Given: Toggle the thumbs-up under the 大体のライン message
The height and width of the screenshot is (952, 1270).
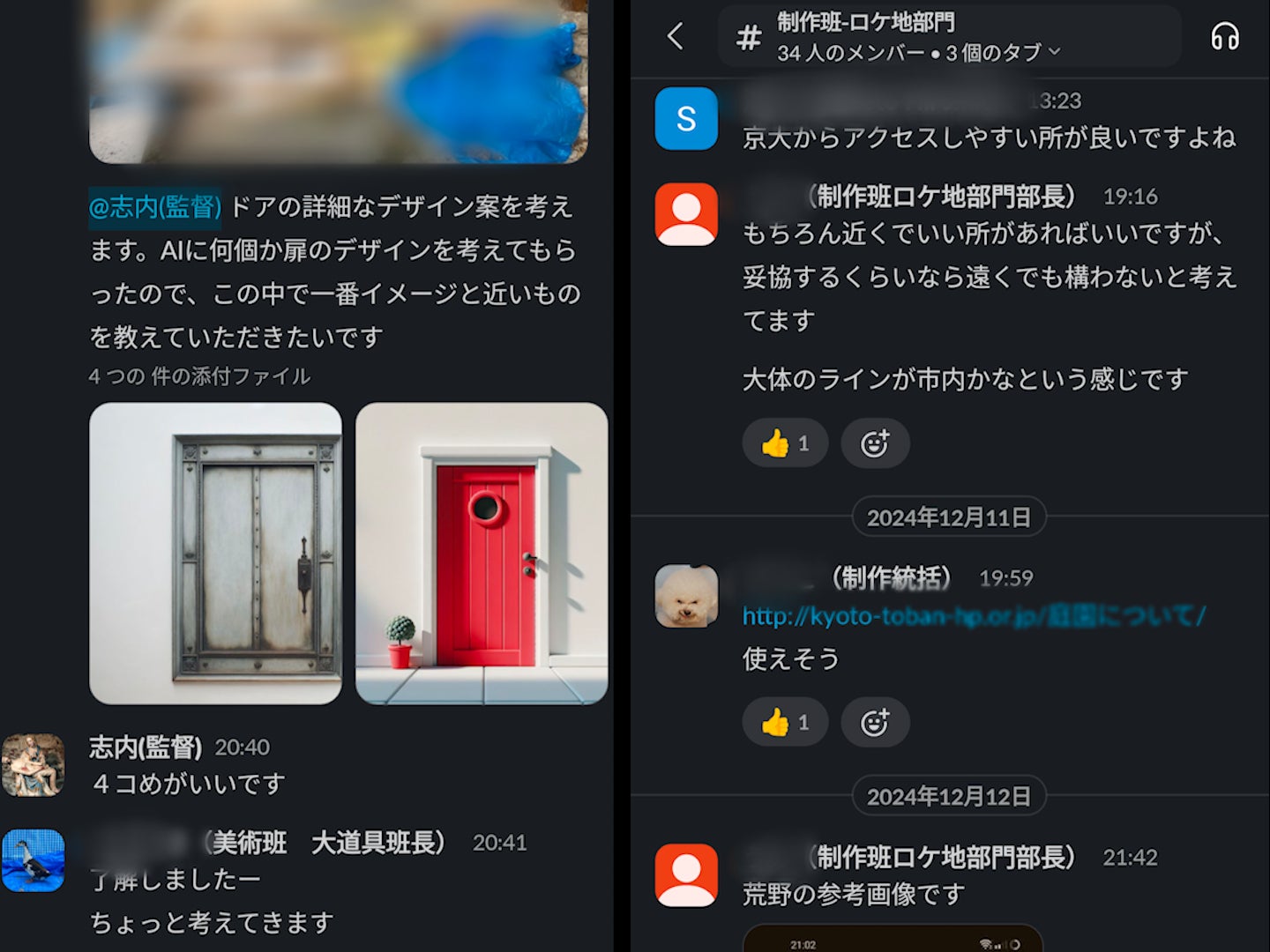Looking at the screenshot, I should coord(784,443).
